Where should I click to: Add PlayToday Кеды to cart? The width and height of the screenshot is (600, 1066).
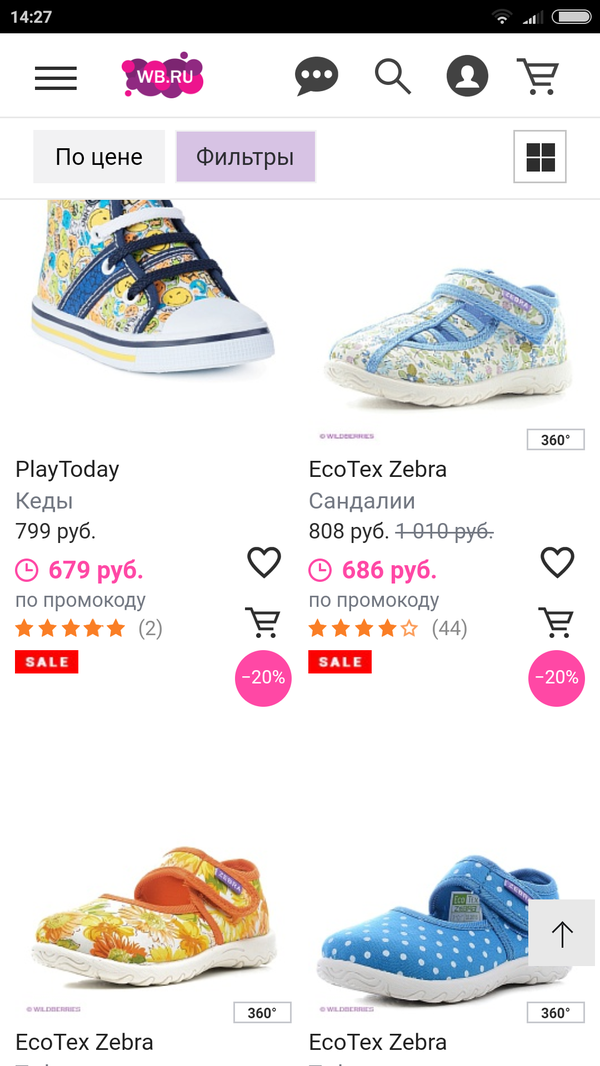pos(263,622)
